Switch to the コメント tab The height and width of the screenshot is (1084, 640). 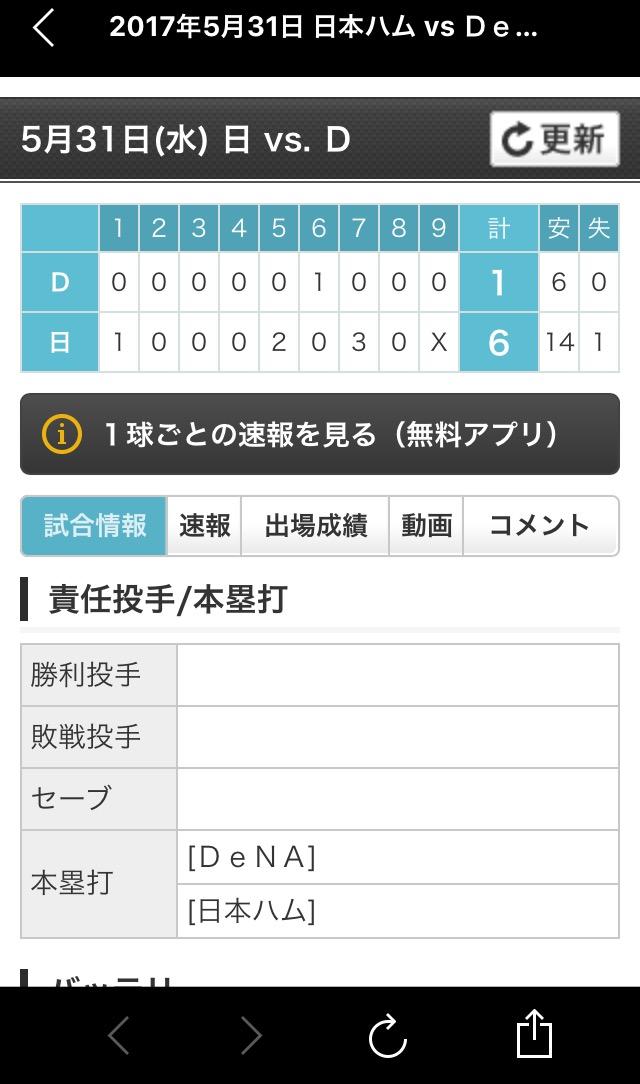(x=539, y=526)
